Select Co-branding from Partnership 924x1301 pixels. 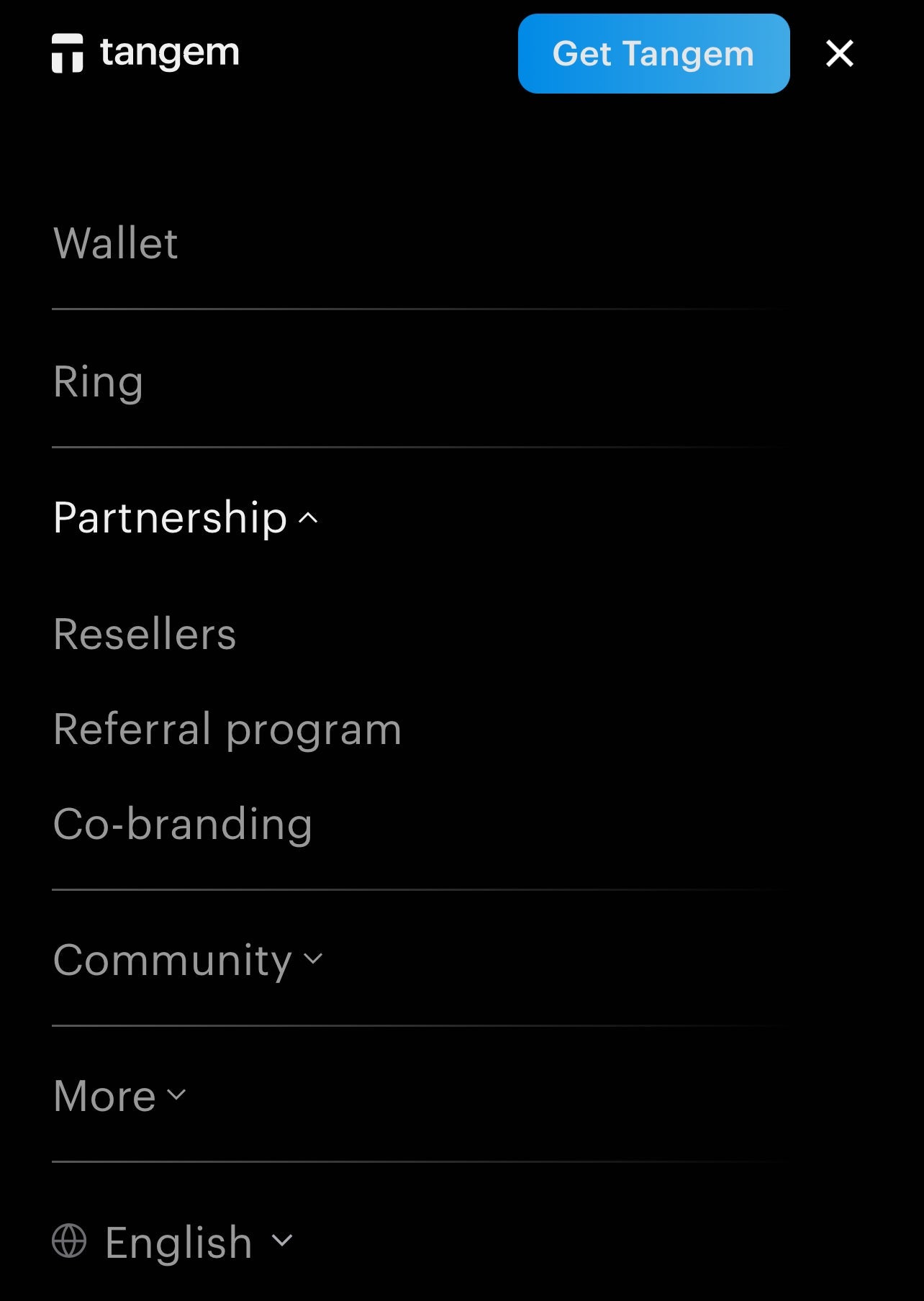183,824
